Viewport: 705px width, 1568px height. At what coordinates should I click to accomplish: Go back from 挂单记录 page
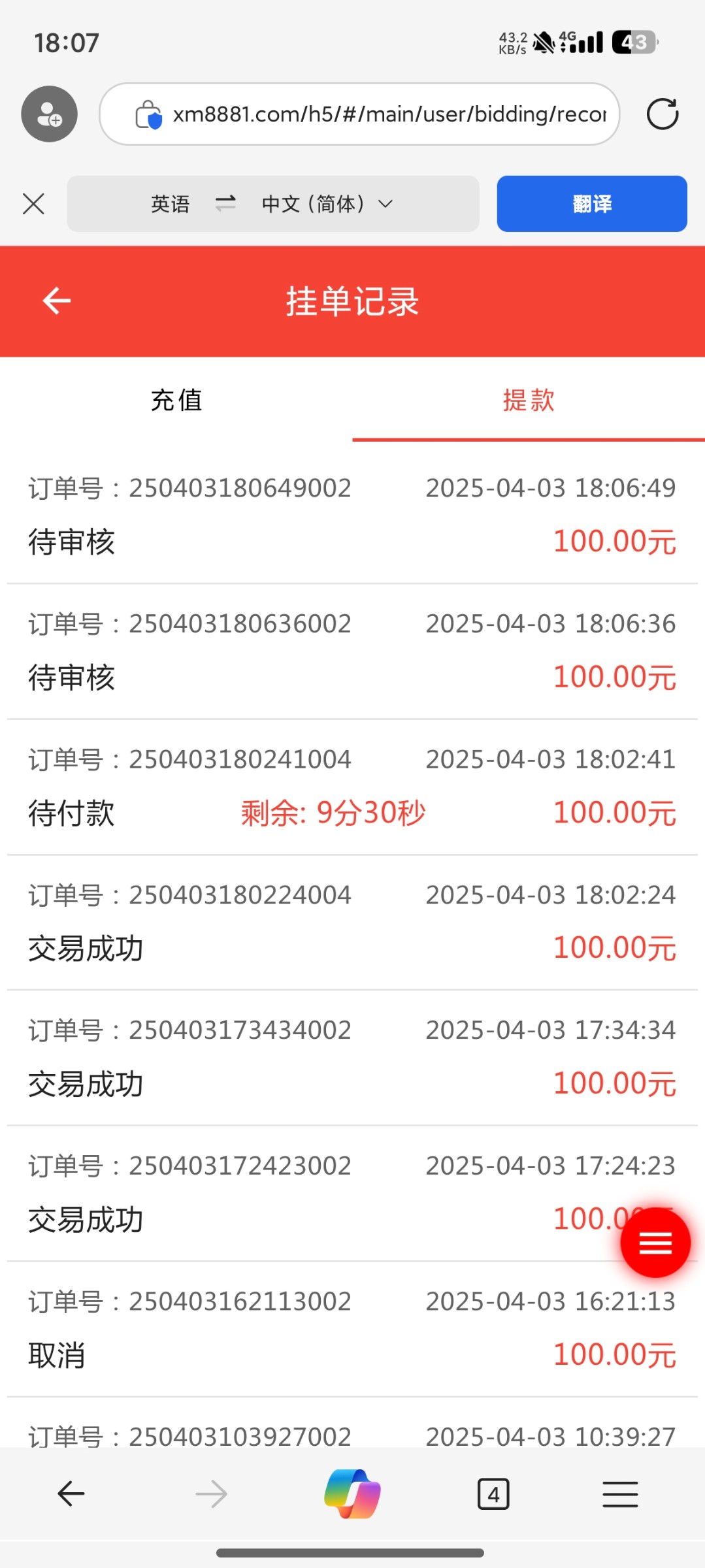point(57,301)
